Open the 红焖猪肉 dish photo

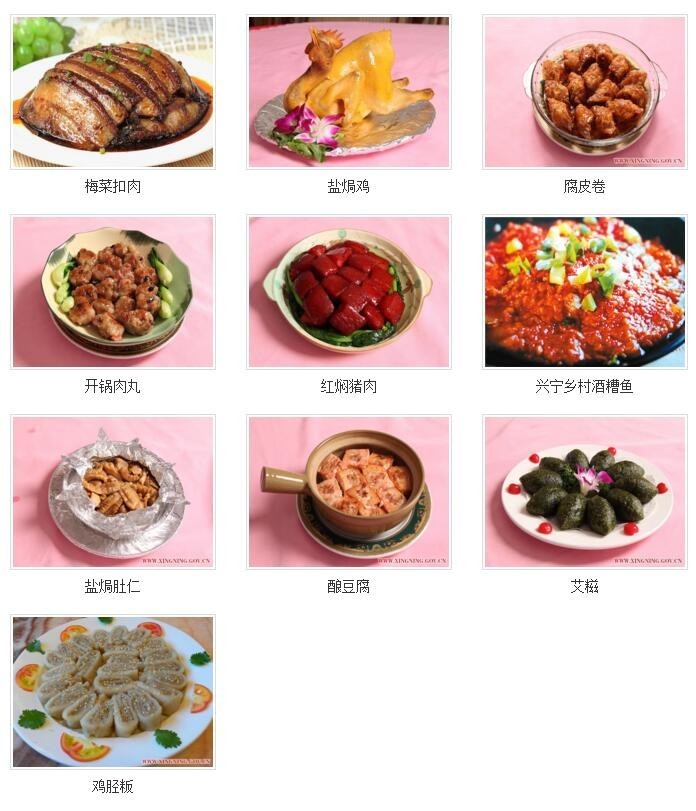coord(349,292)
